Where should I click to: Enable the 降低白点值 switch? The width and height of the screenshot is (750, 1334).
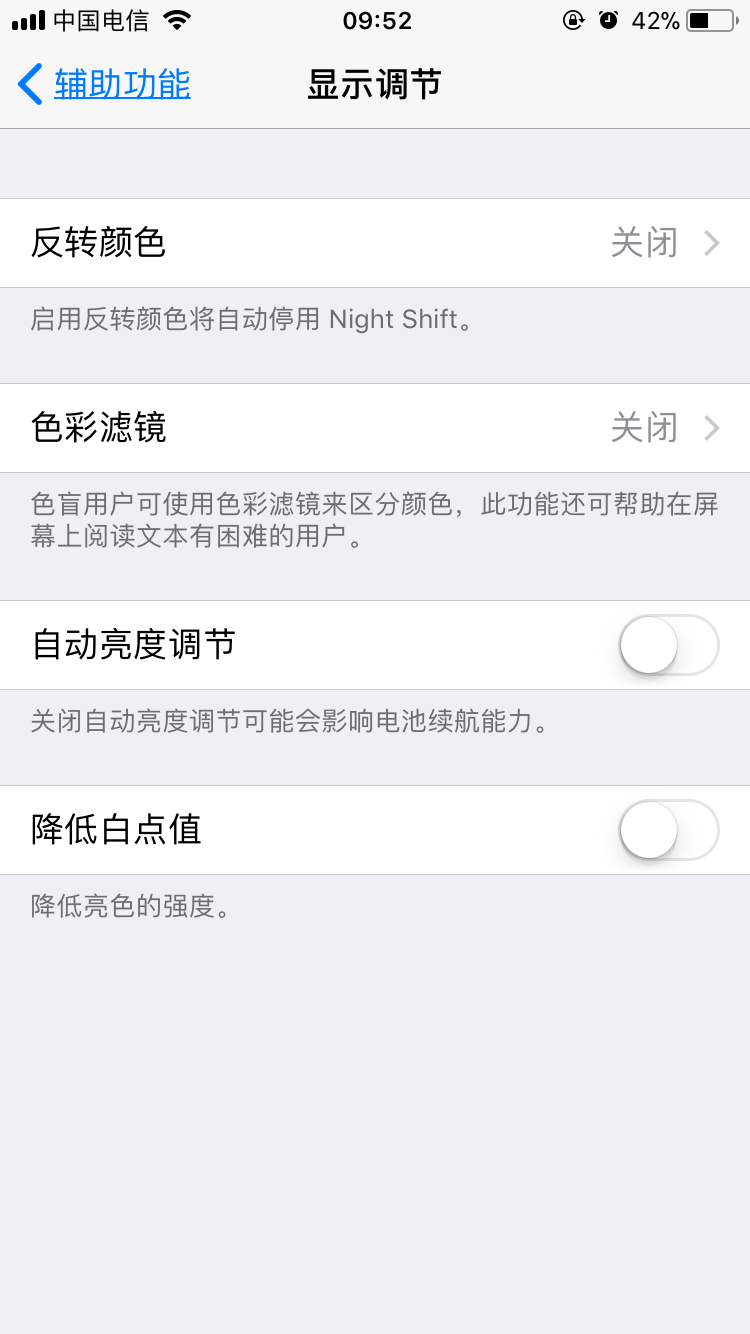(x=668, y=830)
